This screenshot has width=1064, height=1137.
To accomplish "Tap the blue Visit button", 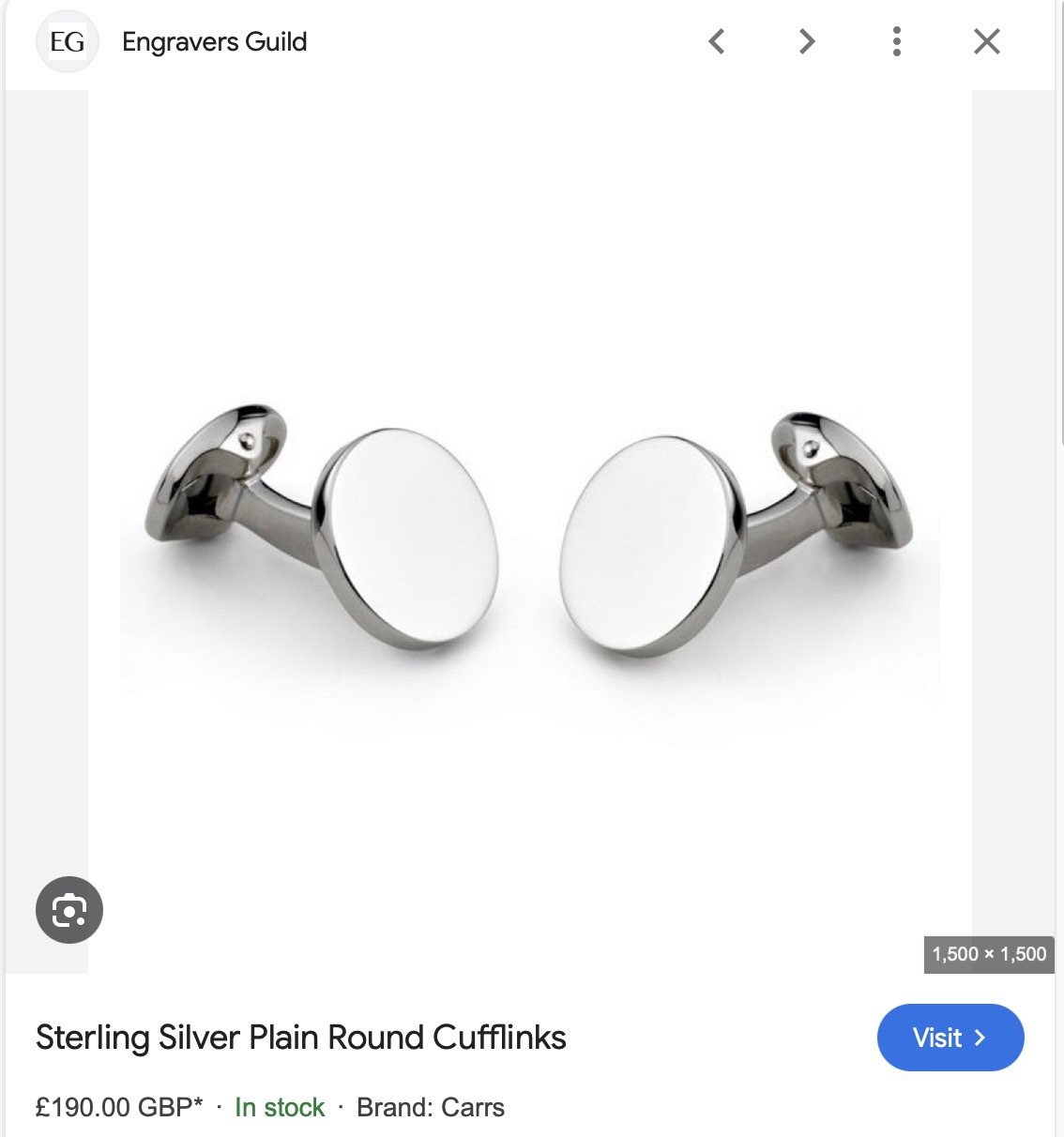I will pyautogui.click(x=950, y=1038).
